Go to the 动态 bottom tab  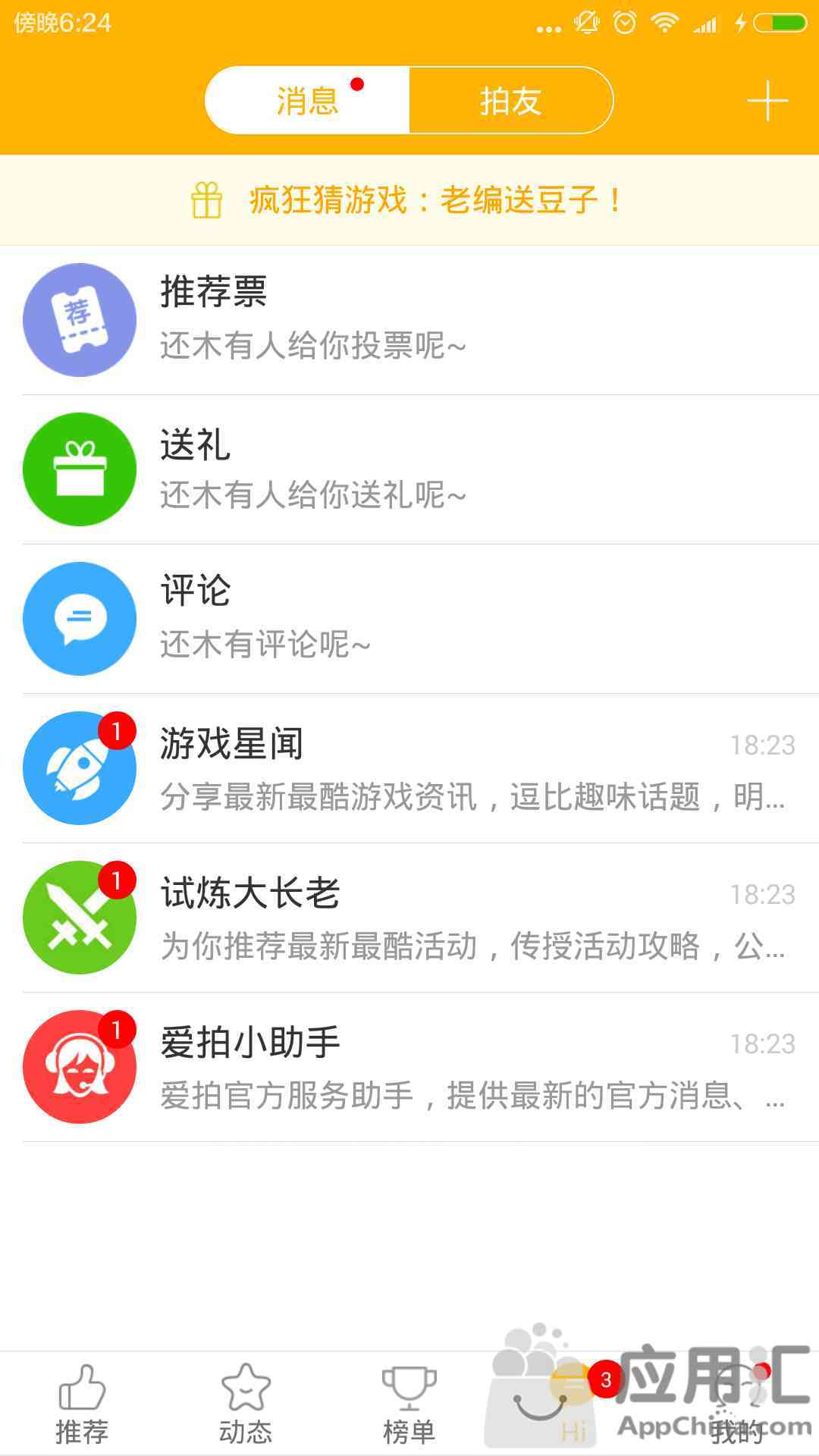(x=246, y=1404)
